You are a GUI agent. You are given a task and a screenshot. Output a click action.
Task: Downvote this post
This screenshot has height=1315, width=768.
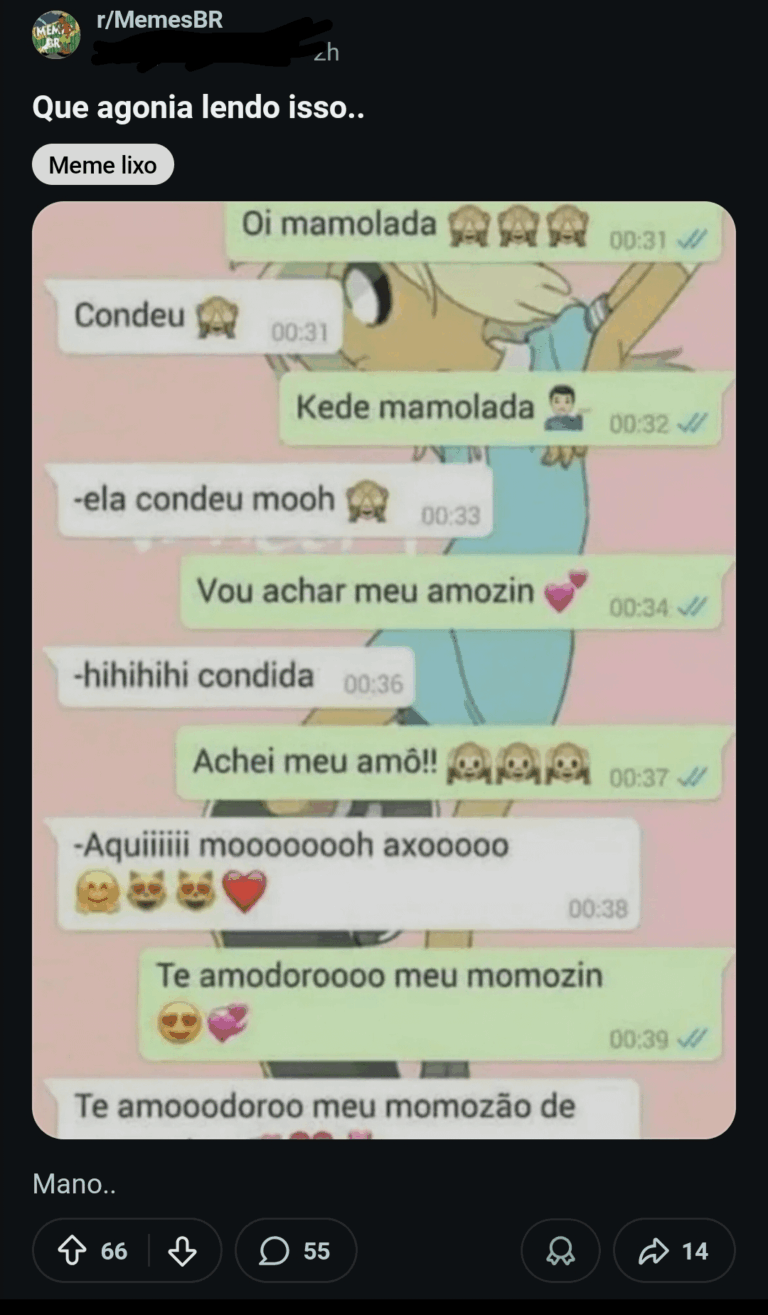click(182, 1251)
